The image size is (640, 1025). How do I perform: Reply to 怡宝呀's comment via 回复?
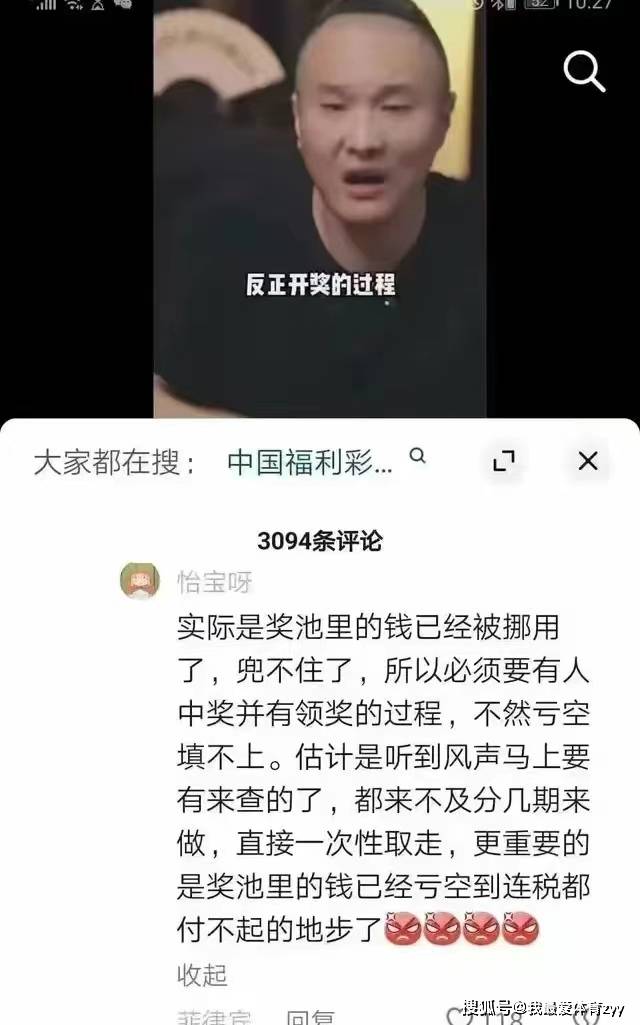(x=311, y=1017)
